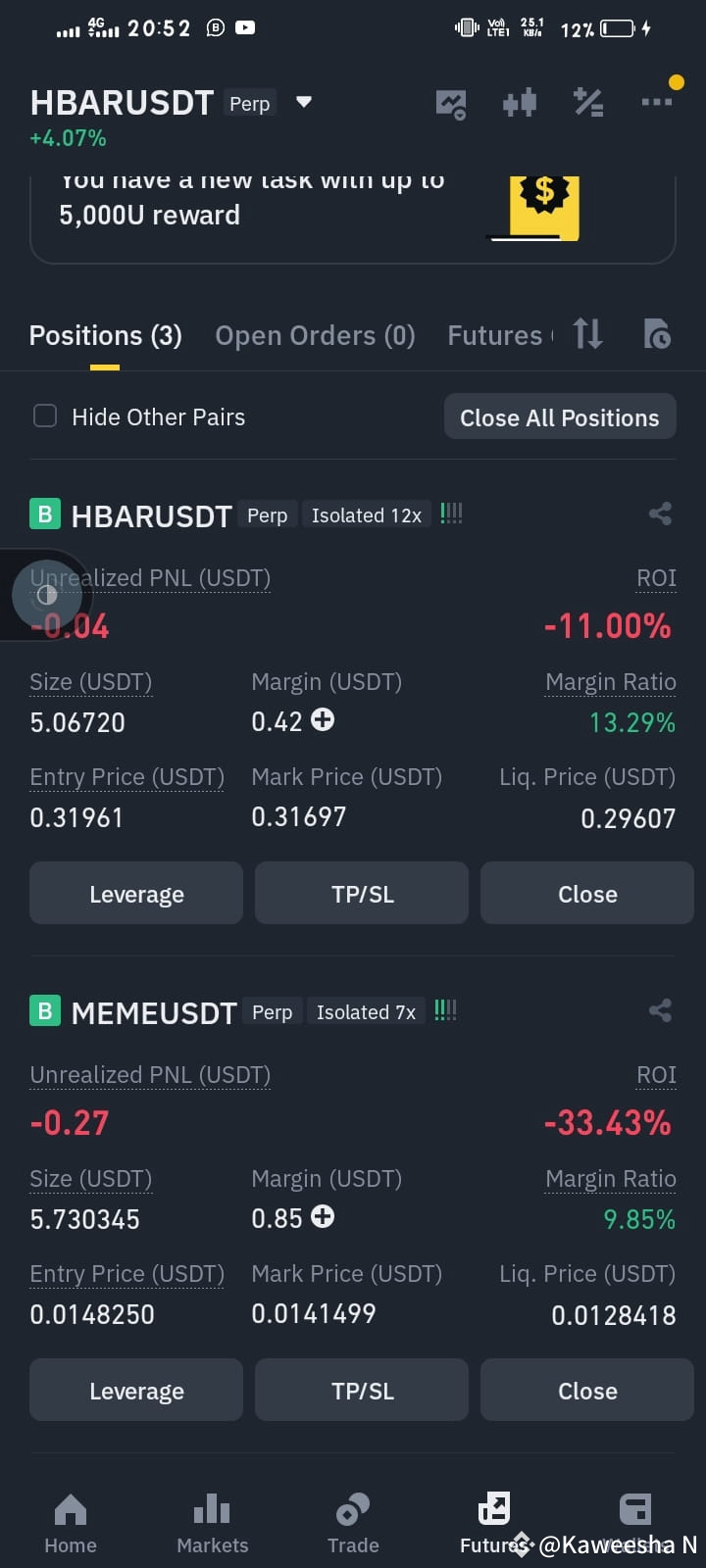706x1568 pixels.
Task: Tap the alert bars icon beside HBARUSDT
Action: (x=450, y=513)
